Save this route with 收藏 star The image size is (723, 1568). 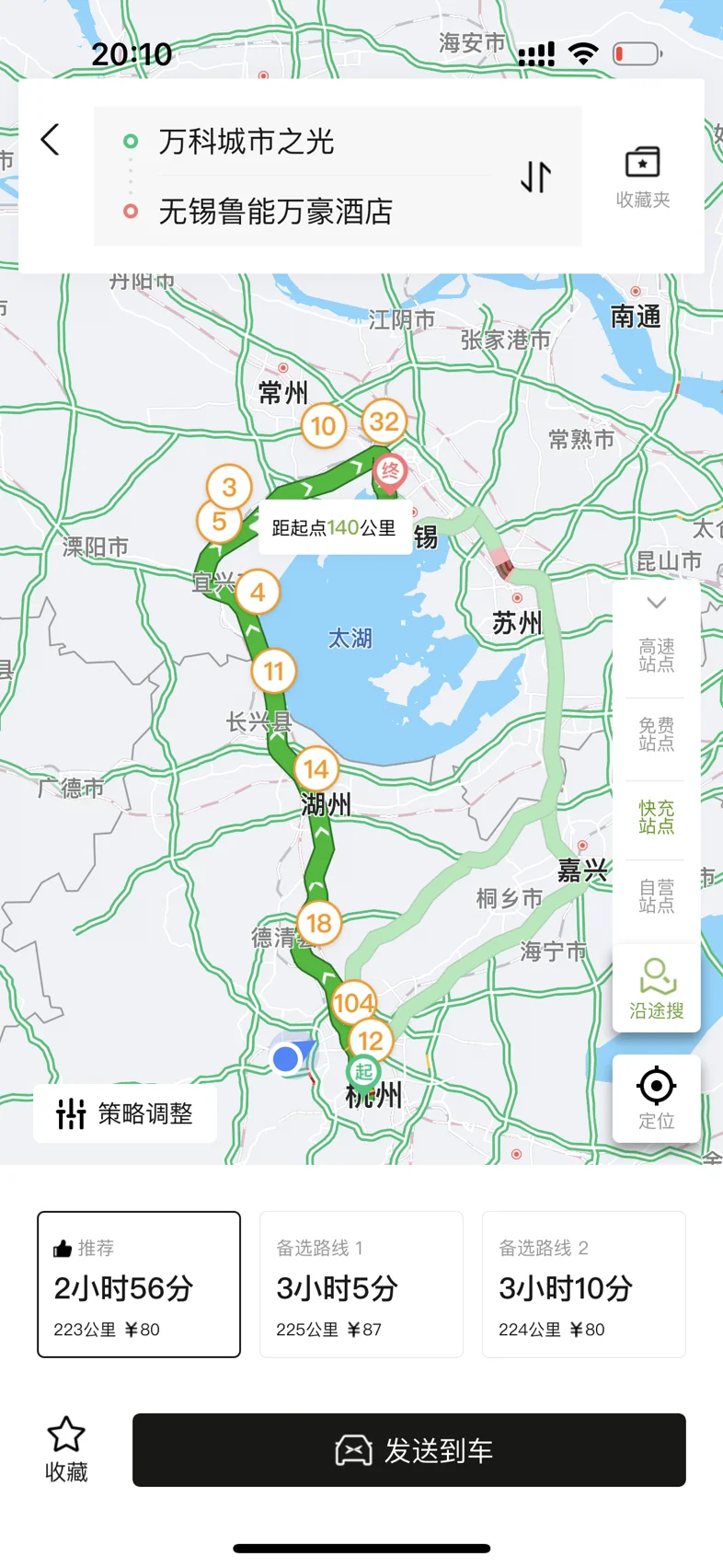pyautogui.click(x=66, y=1449)
